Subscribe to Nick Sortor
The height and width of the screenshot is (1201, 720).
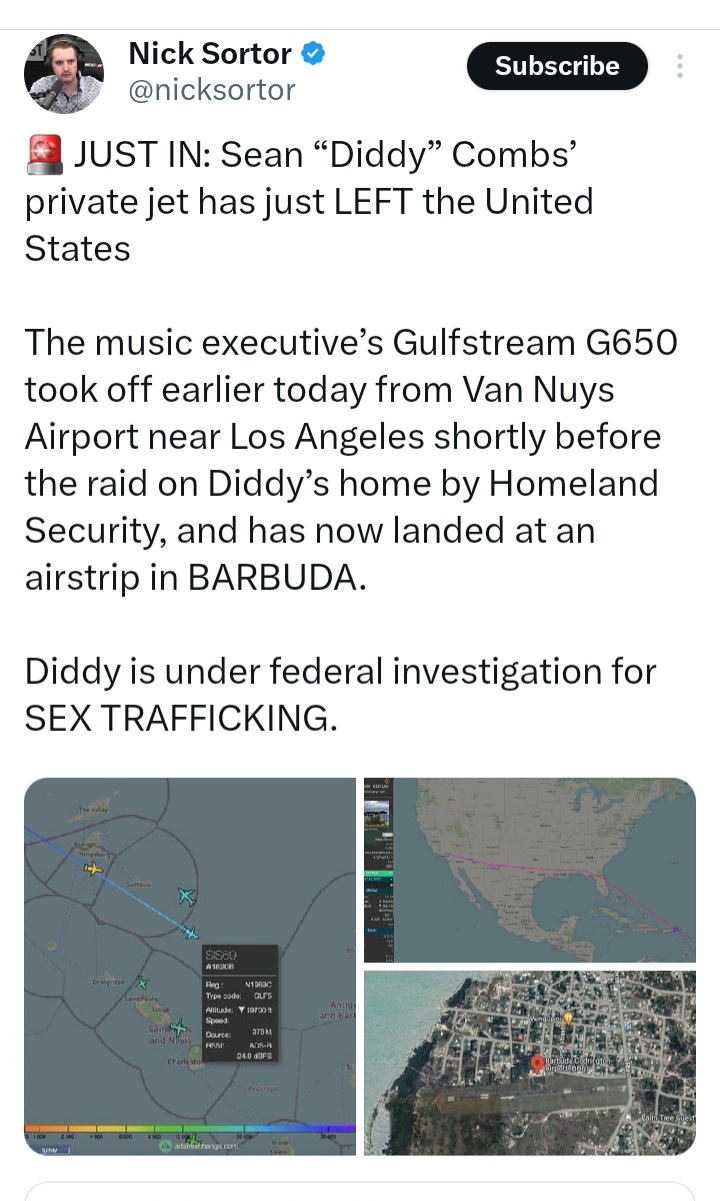tap(557, 66)
